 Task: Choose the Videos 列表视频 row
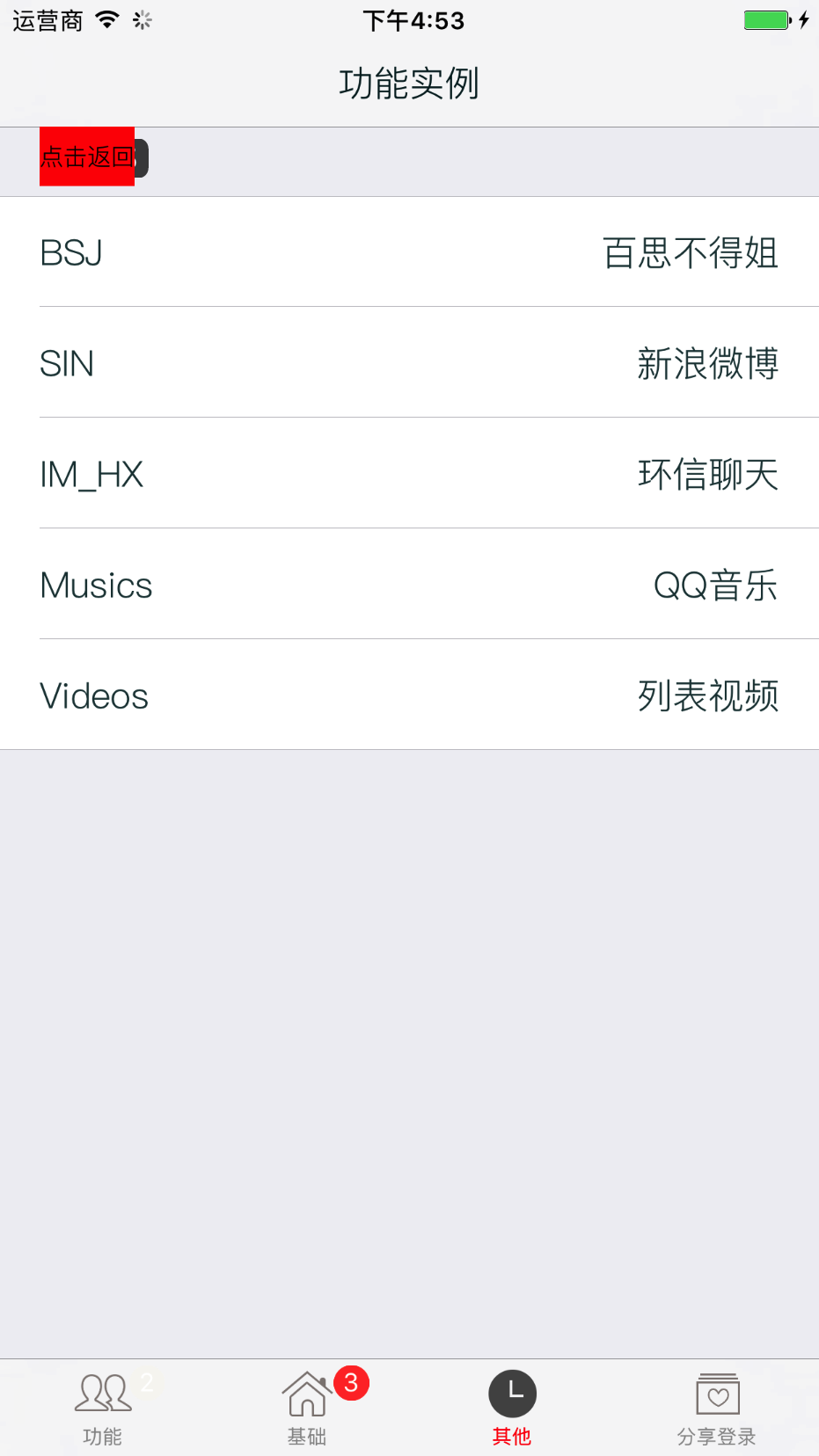coord(409,695)
